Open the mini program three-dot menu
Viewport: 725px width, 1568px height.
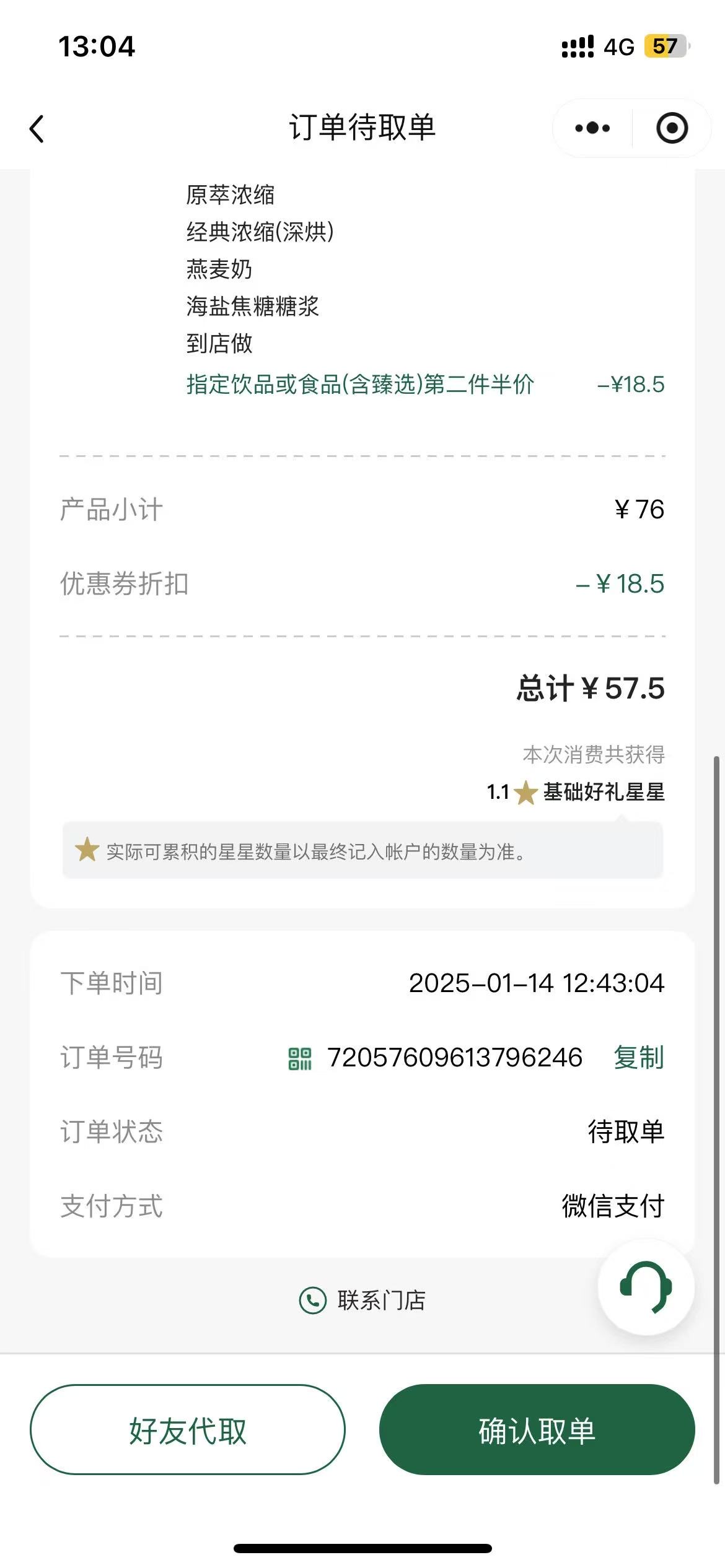(592, 128)
